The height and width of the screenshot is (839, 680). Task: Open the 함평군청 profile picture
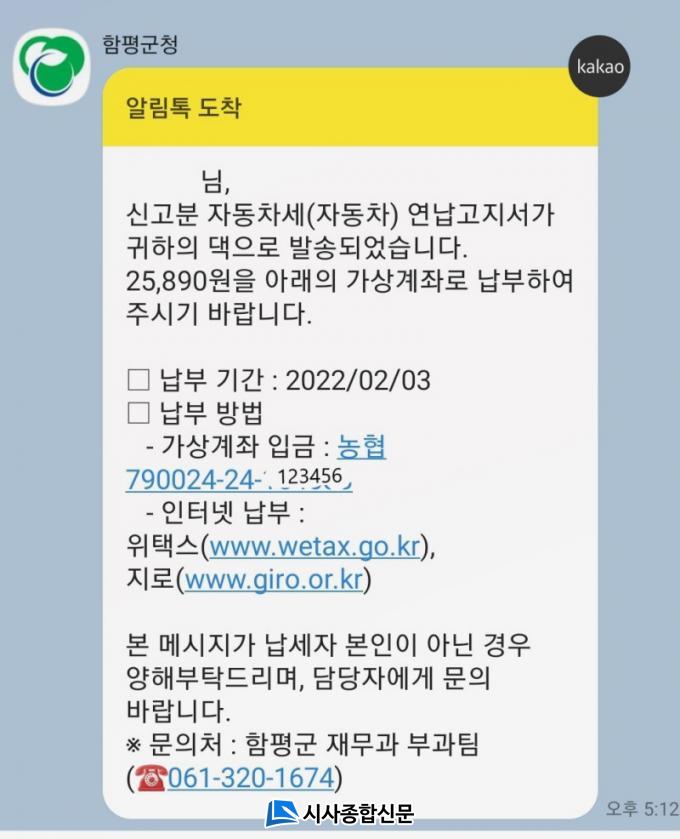[50, 66]
